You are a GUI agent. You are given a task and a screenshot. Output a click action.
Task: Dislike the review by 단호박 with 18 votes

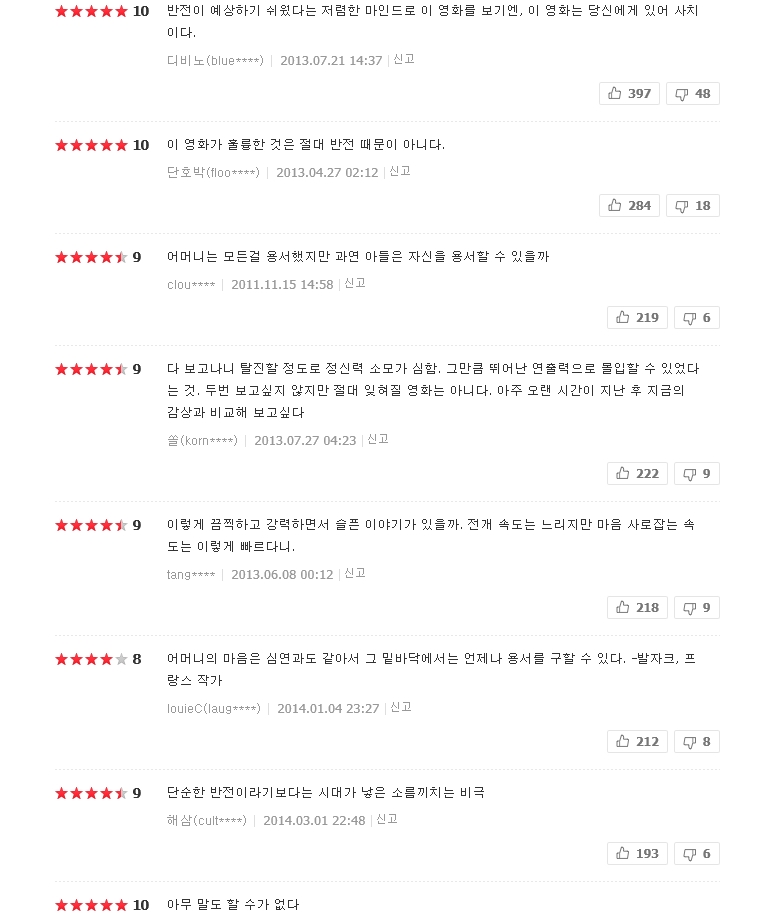pos(692,206)
